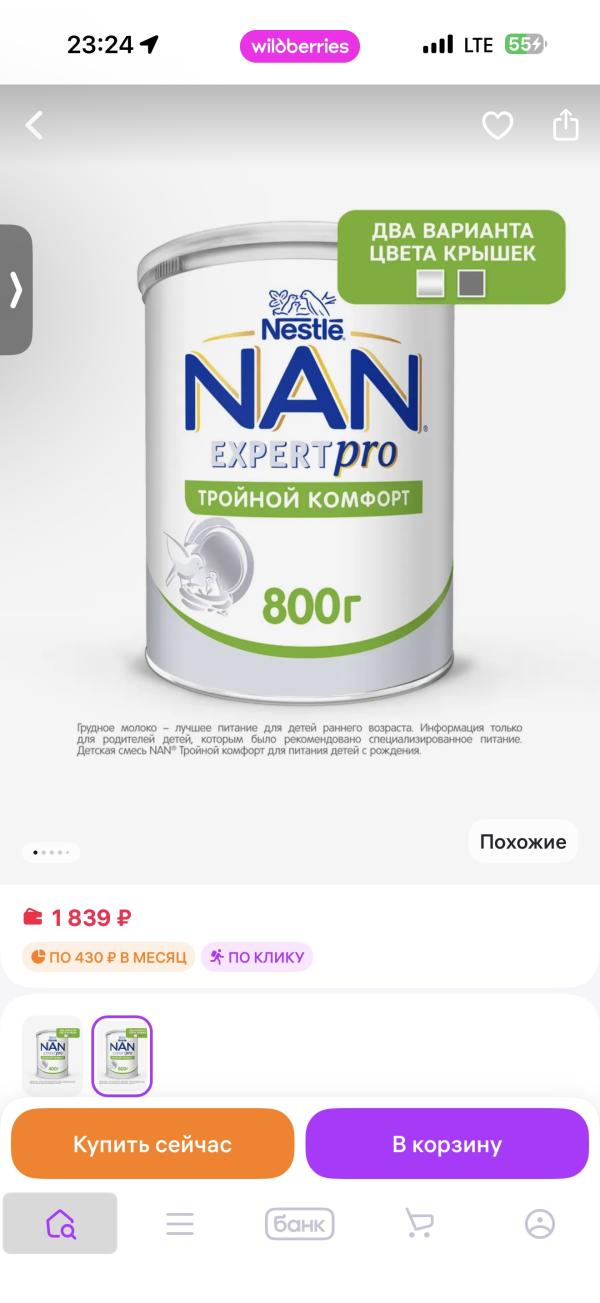Expand the side panel arrow handle

(16, 290)
